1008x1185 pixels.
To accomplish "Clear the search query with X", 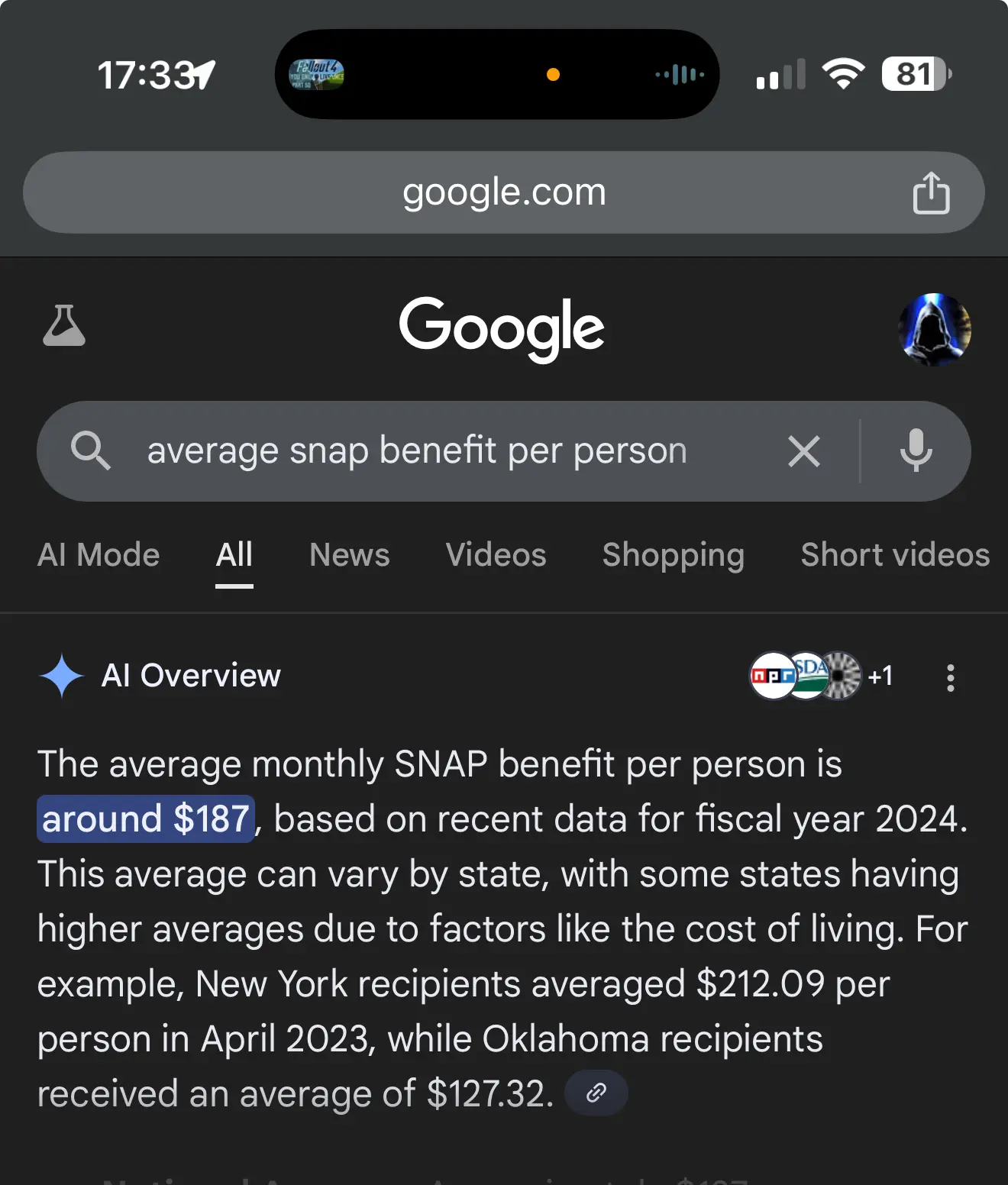I will (803, 451).
